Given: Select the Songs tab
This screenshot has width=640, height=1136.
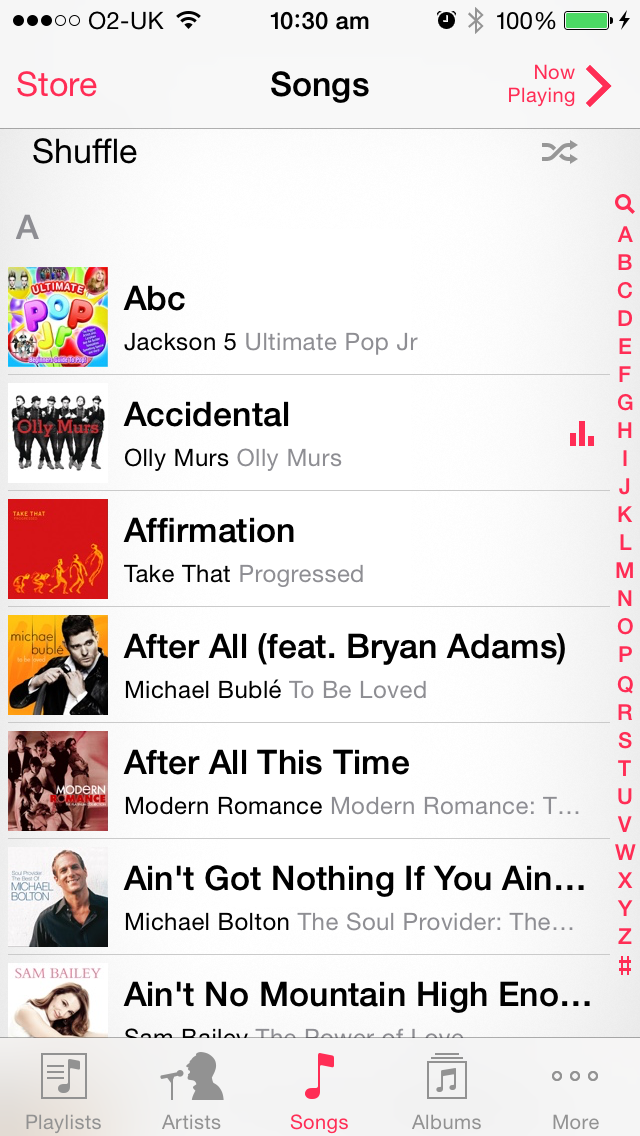Looking at the screenshot, I should [319, 1088].
